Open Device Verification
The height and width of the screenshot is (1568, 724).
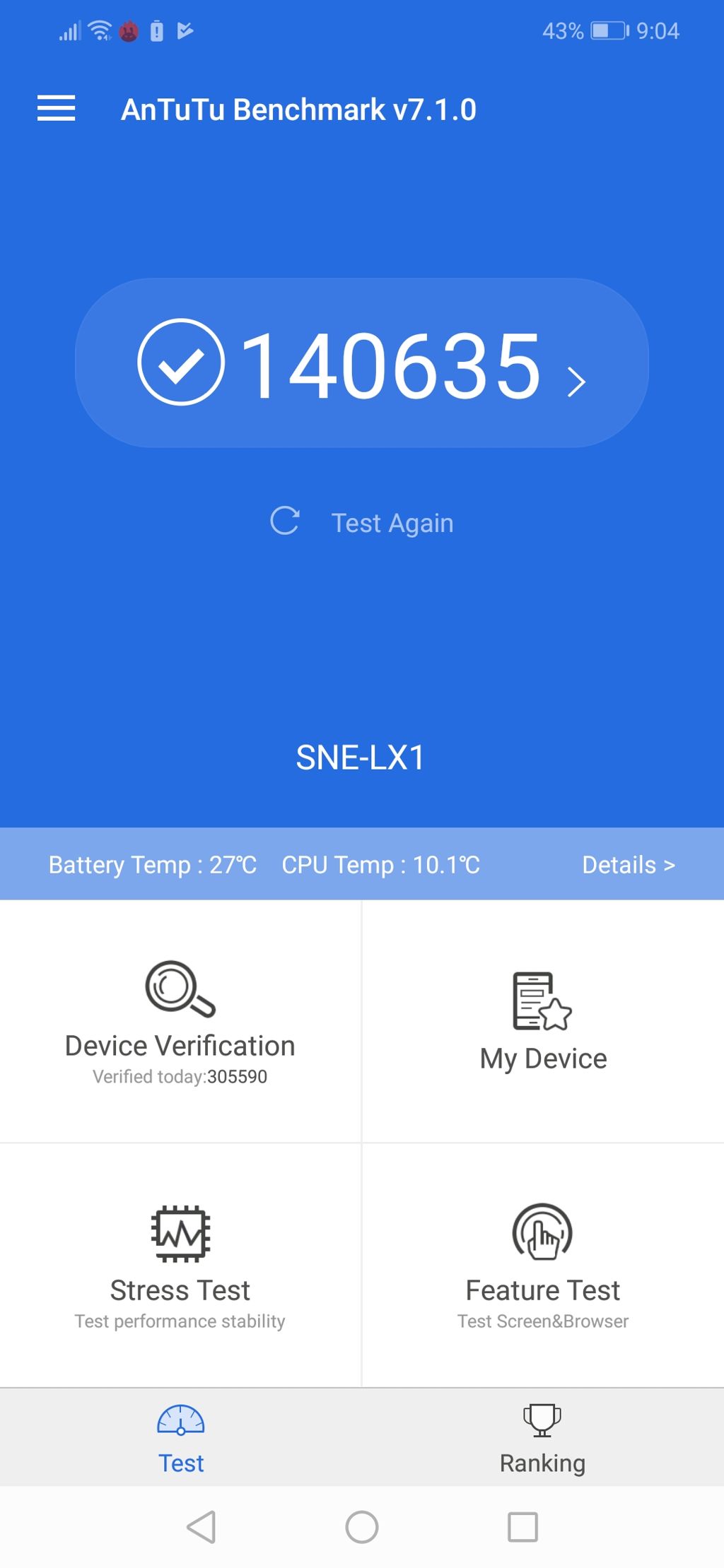[x=180, y=1022]
